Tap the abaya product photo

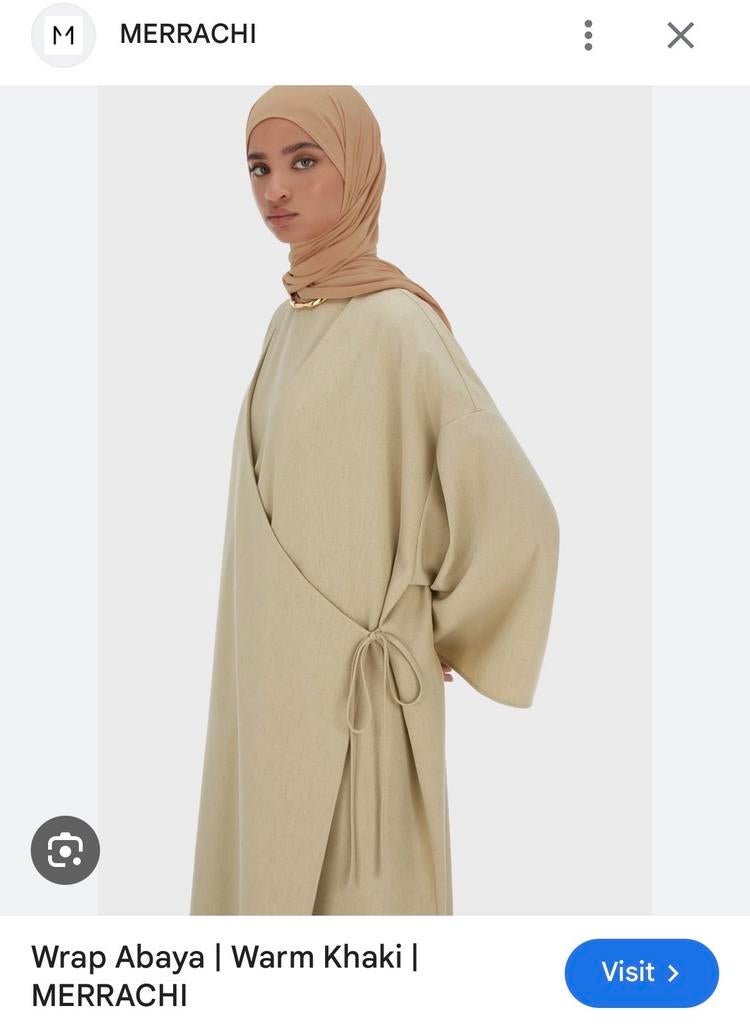[375, 500]
